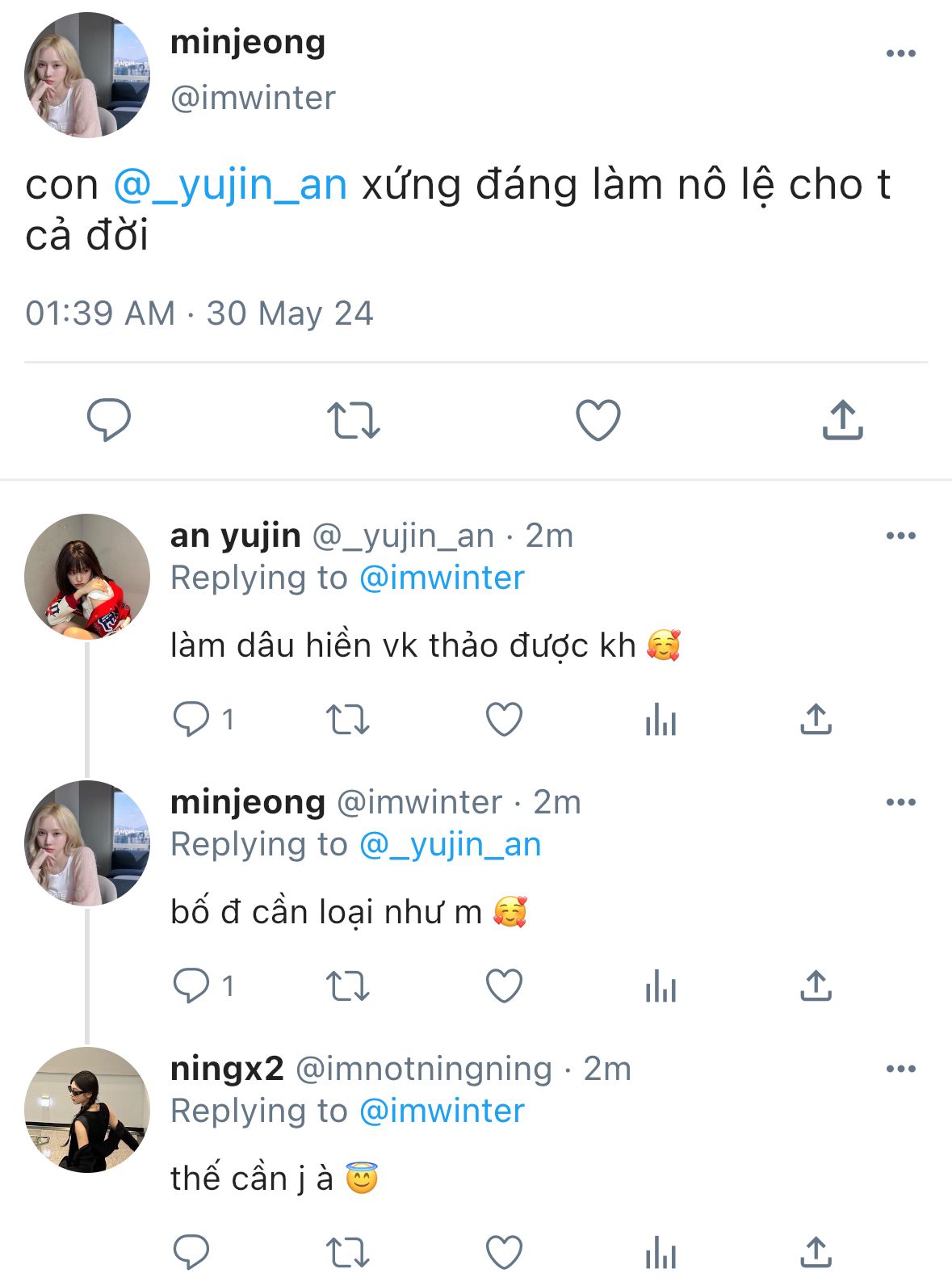
Task: Open more options on ningx2's reply
Action: 900,1070
